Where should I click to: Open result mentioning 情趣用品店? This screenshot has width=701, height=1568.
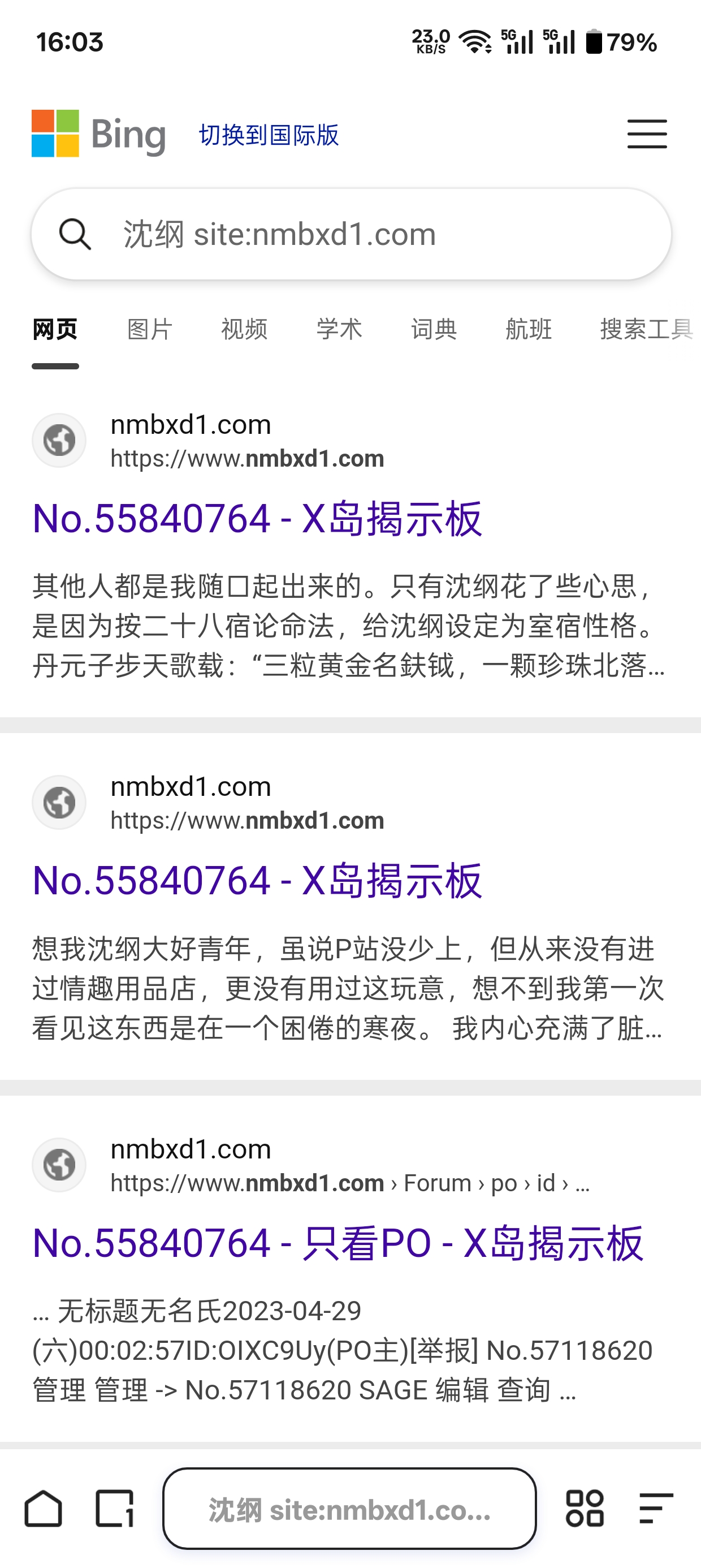click(x=257, y=881)
